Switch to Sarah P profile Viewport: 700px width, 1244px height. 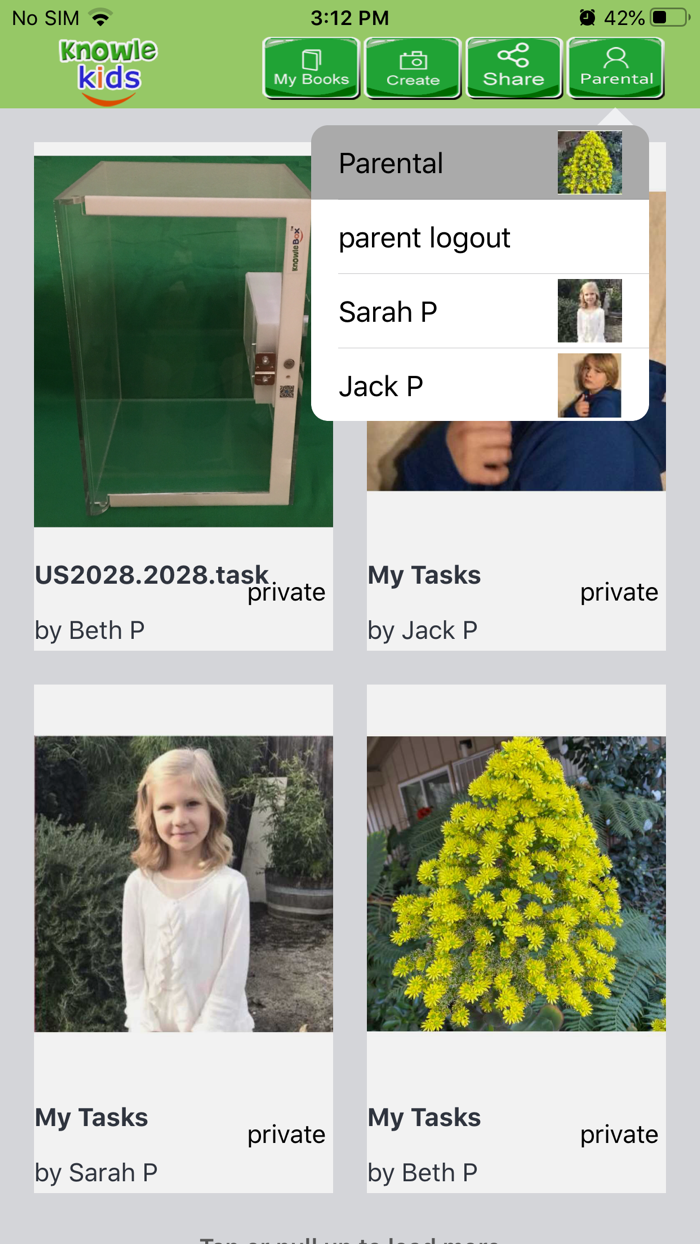(x=480, y=311)
